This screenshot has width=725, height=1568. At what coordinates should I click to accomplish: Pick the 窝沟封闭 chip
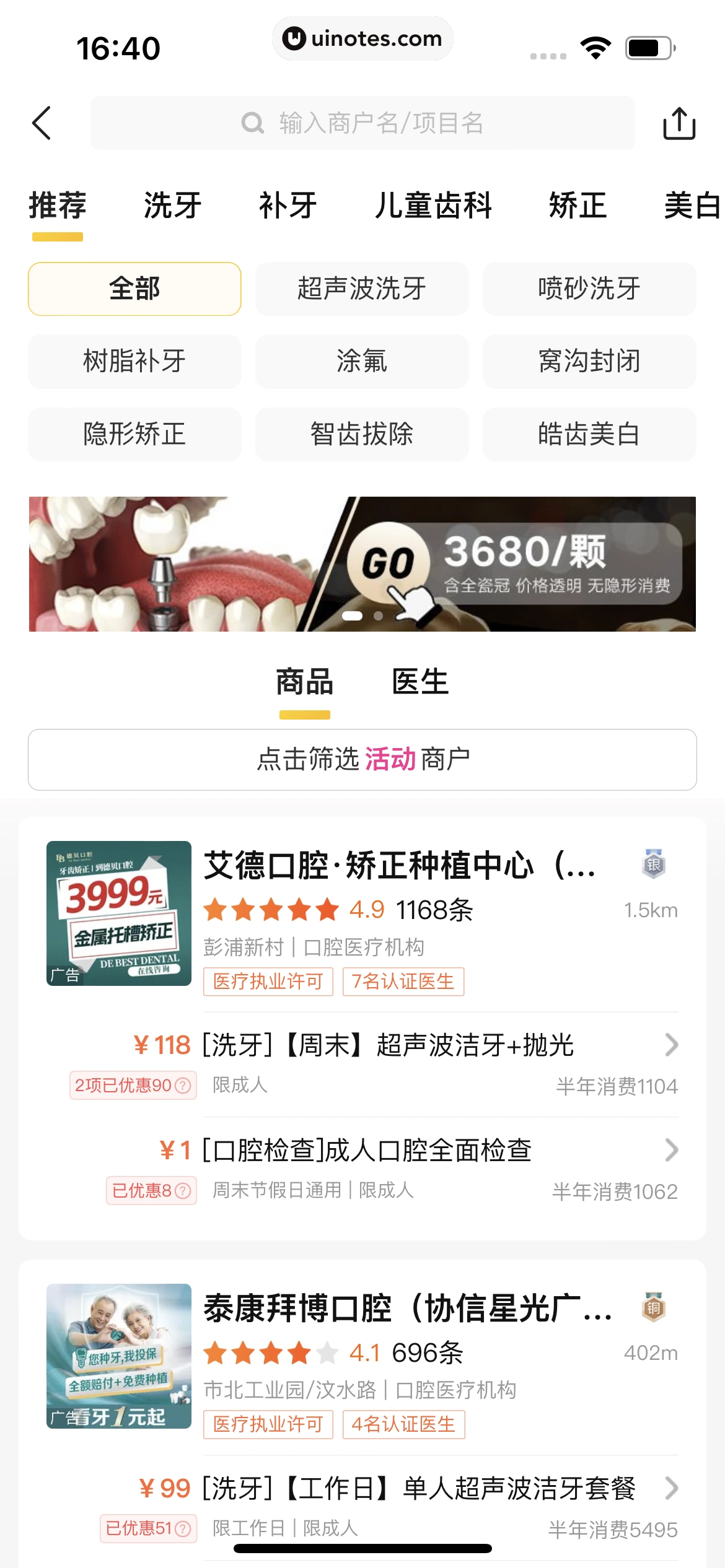click(x=589, y=361)
